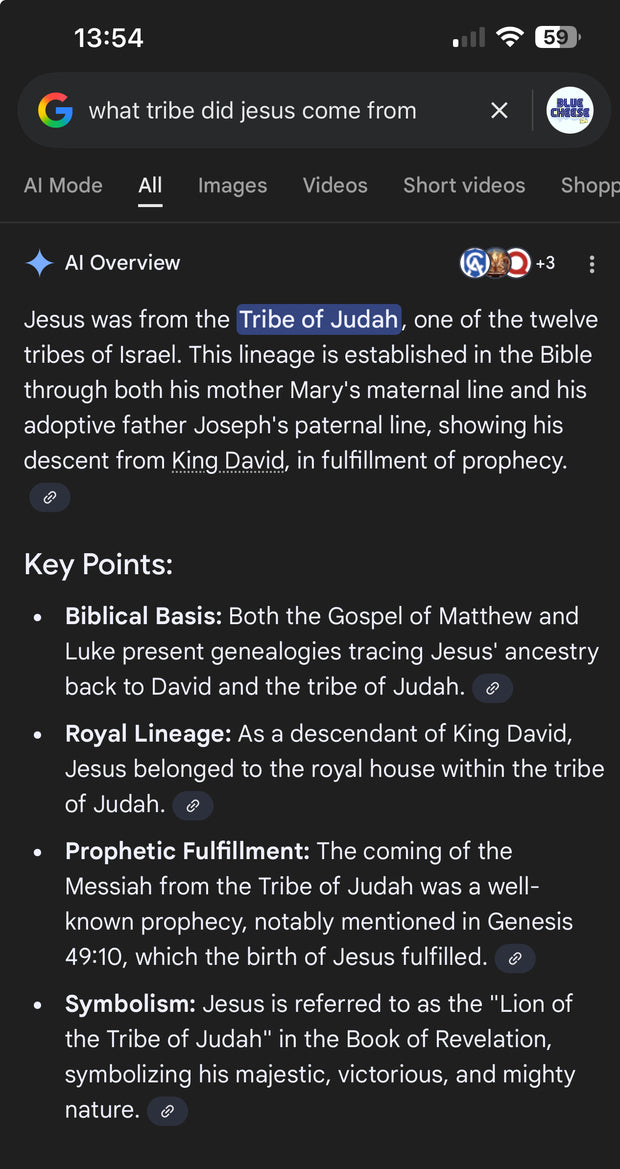The image size is (620, 1169).
Task: Select the All results tab
Action: point(150,185)
